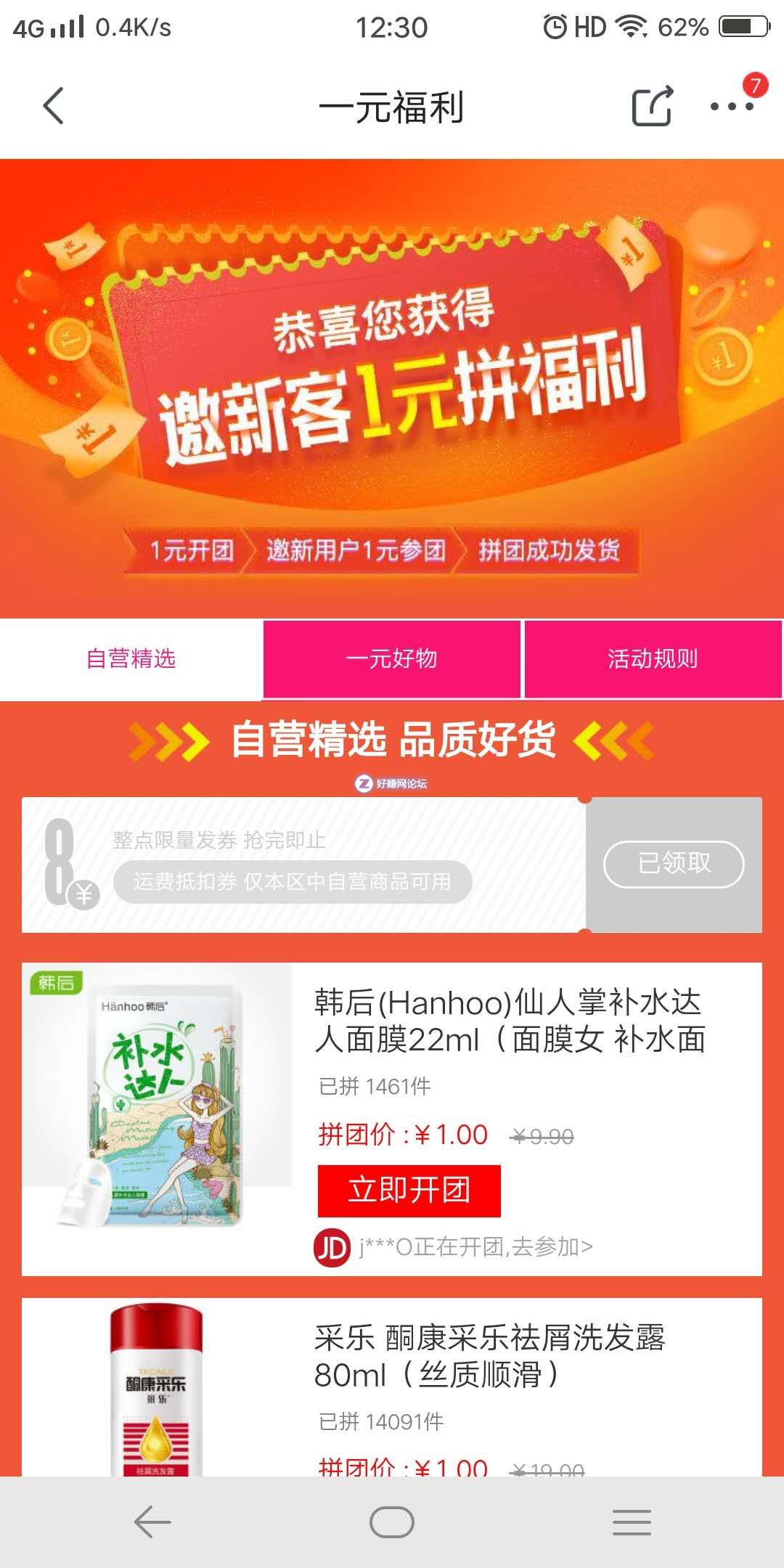The width and height of the screenshot is (784, 1568).
Task: Open the 韩后 Hanhoo mask product image
Action: (157, 1103)
